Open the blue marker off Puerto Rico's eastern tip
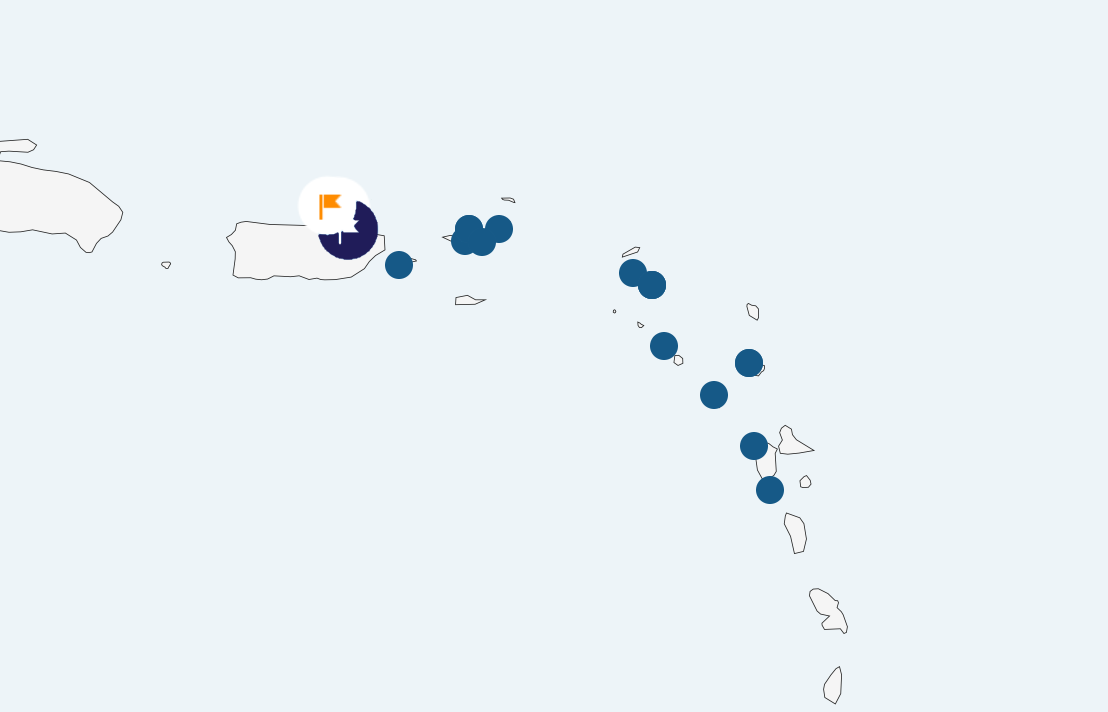Image resolution: width=1108 pixels, height=712 pixels. pyautogui.click(x=399, y=265)
